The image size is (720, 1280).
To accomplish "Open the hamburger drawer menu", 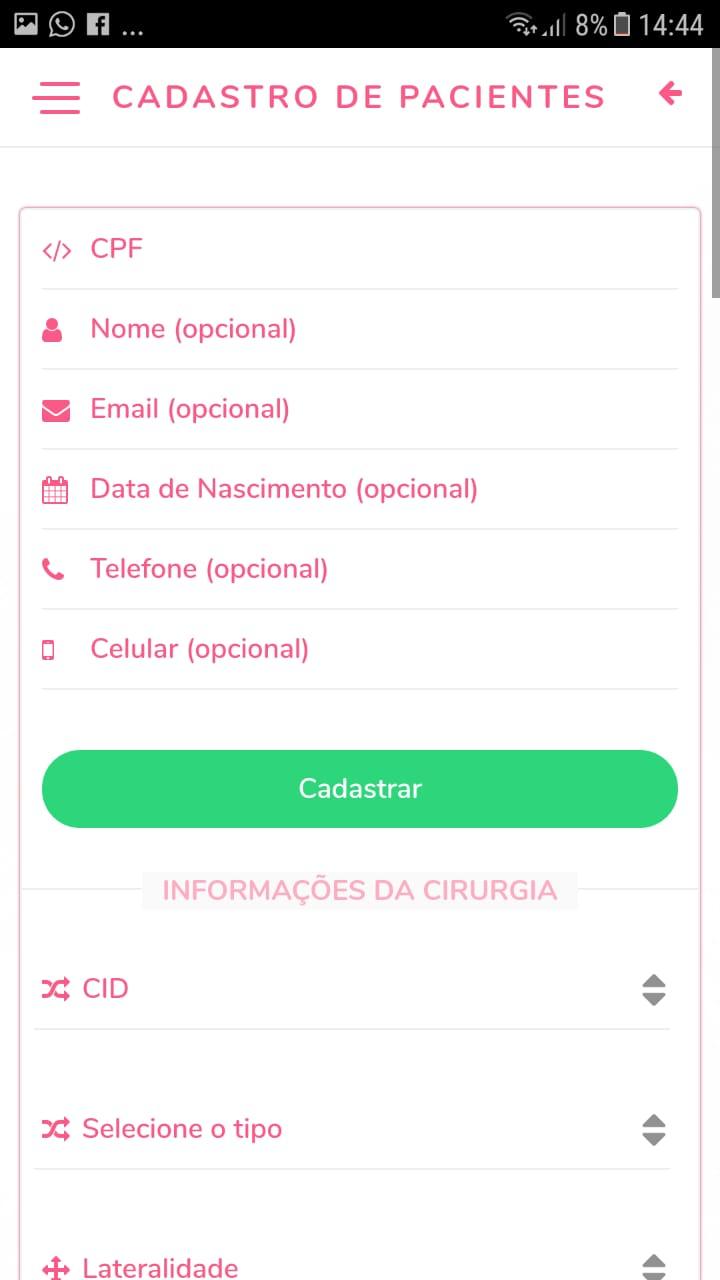I will (56, 96).
